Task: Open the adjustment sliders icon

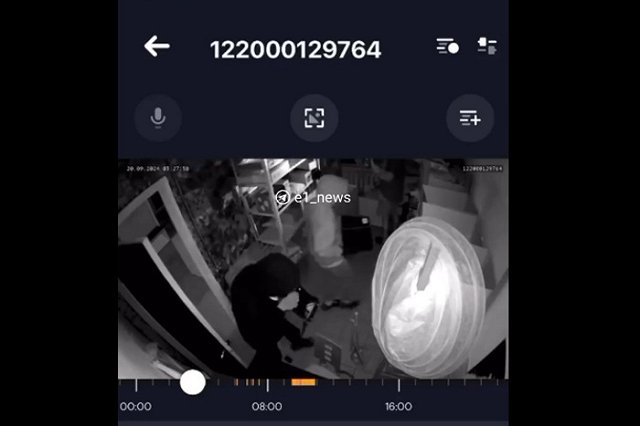Action: click(x=487, y=46)
